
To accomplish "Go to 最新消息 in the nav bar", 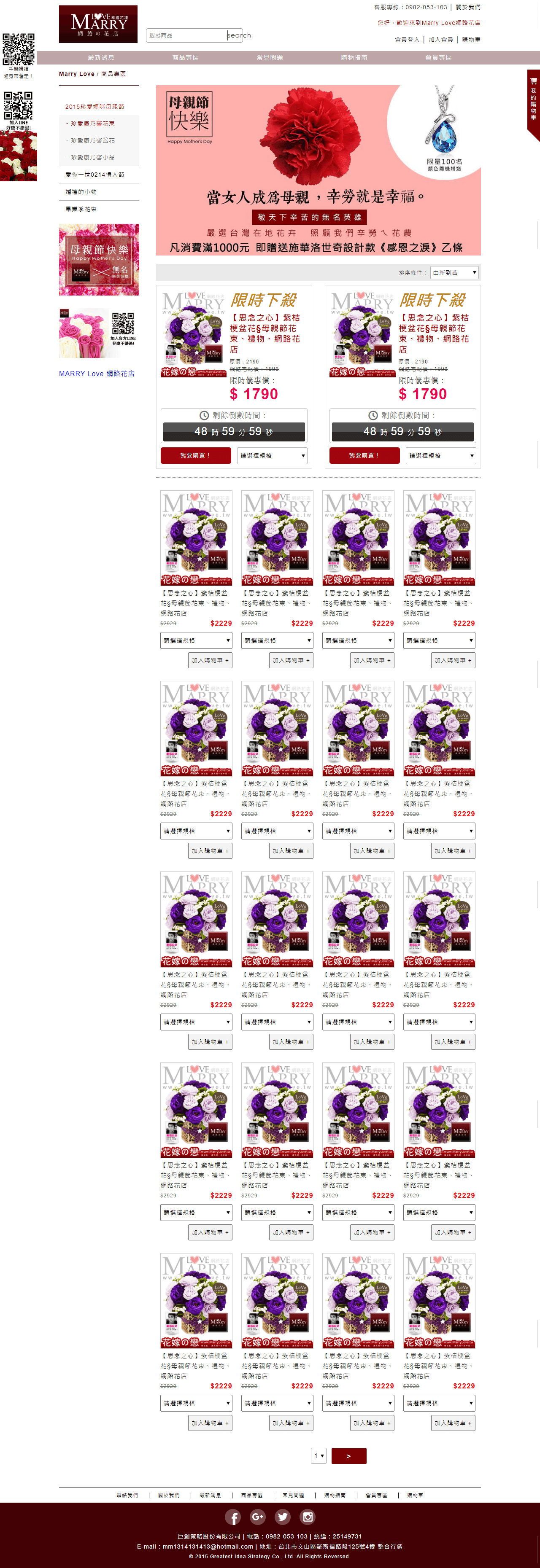I will pyautogui.click(x=100, y=58).
